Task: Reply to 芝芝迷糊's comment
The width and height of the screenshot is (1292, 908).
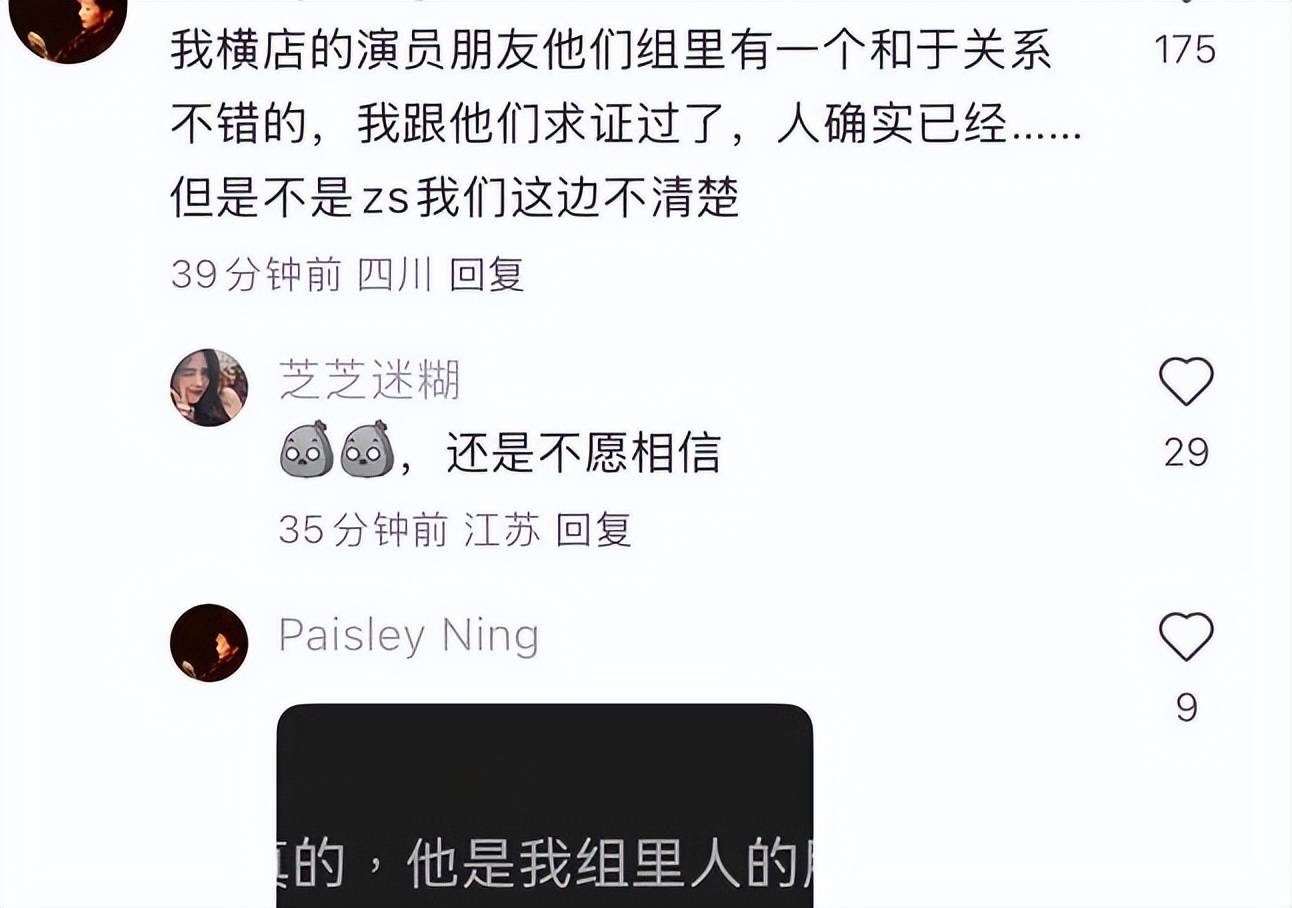Action: (x=593, y=530)
